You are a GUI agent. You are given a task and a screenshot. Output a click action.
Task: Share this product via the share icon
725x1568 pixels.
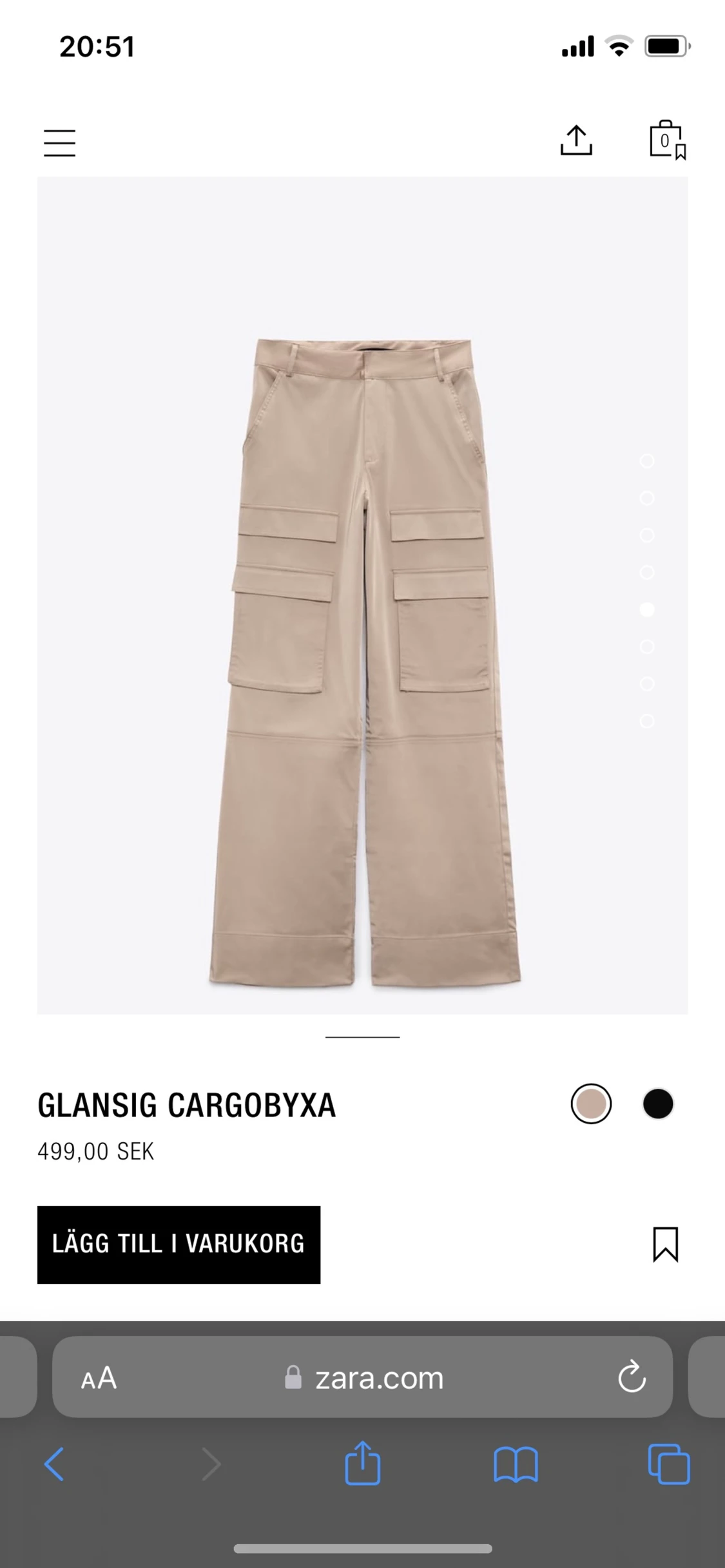577,140
